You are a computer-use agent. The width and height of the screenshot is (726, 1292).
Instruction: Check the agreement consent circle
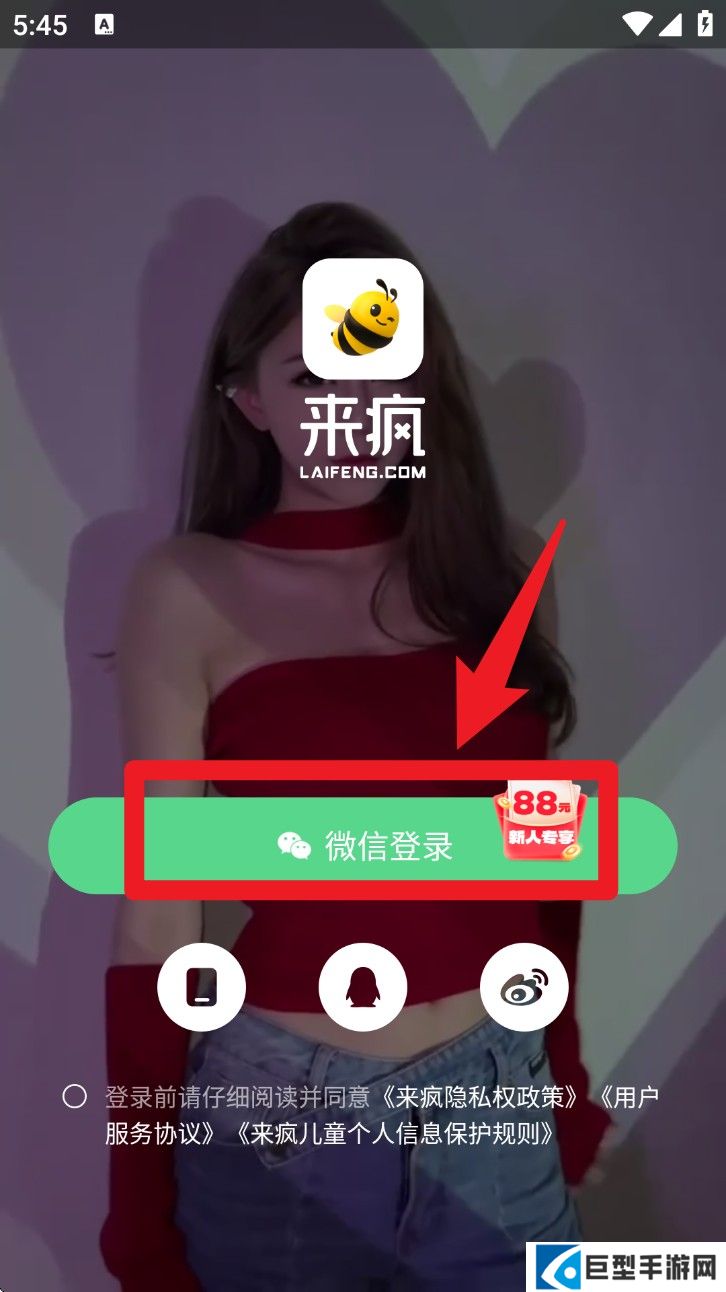(x=74, y=1097)
